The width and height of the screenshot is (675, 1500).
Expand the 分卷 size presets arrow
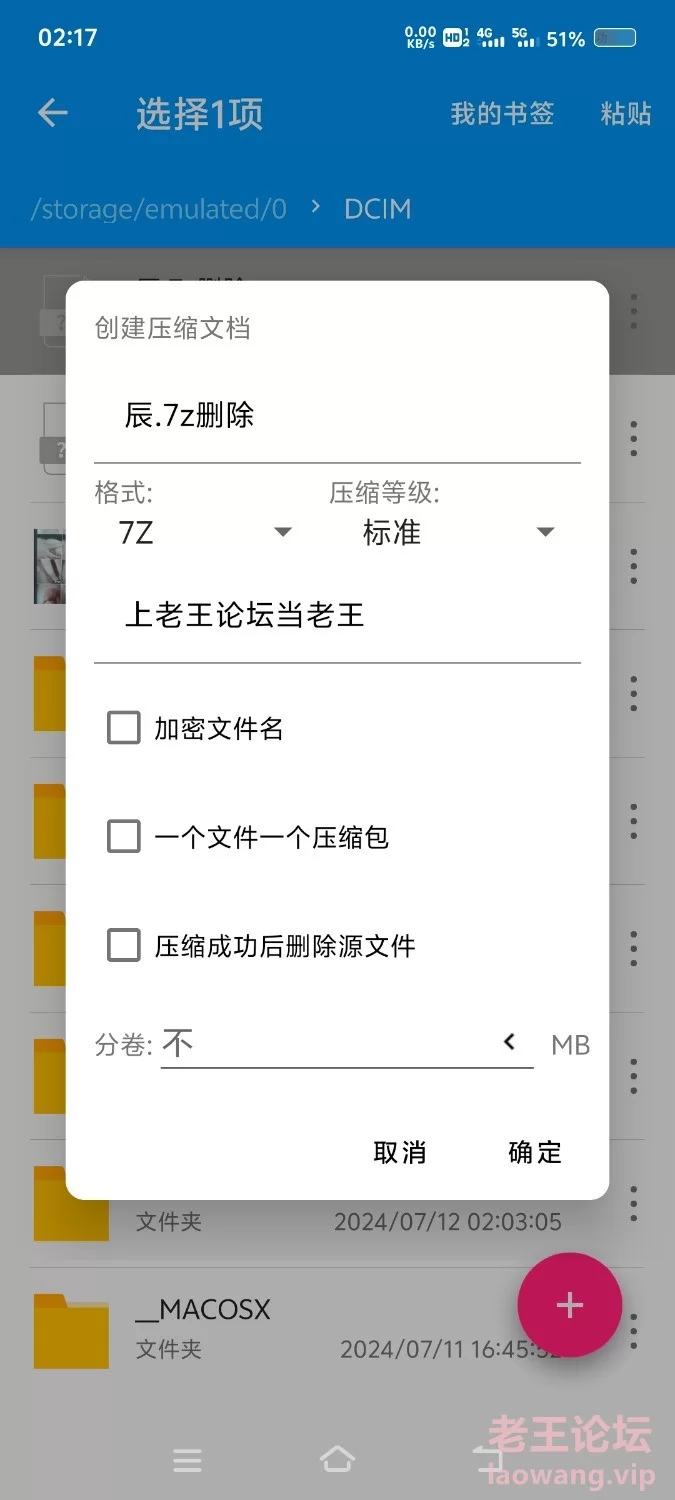tap(510, 1043)
